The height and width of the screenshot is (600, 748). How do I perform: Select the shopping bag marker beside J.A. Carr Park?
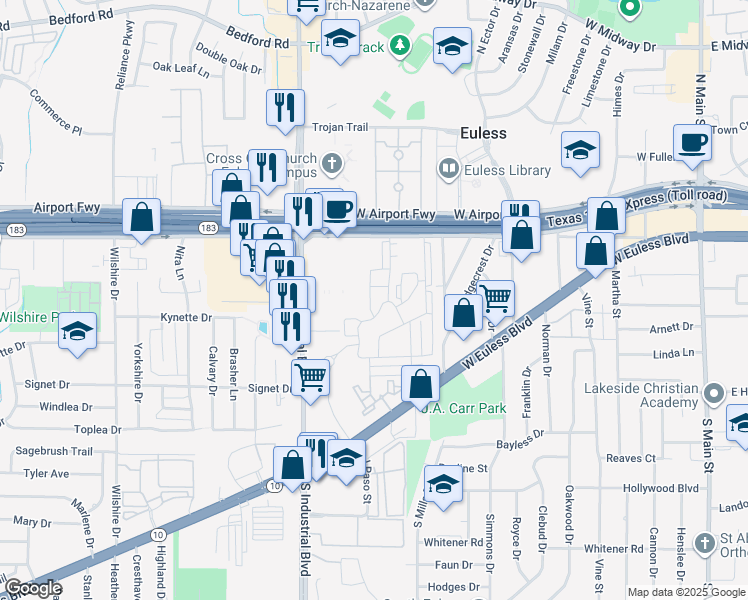tap(421, 384)
